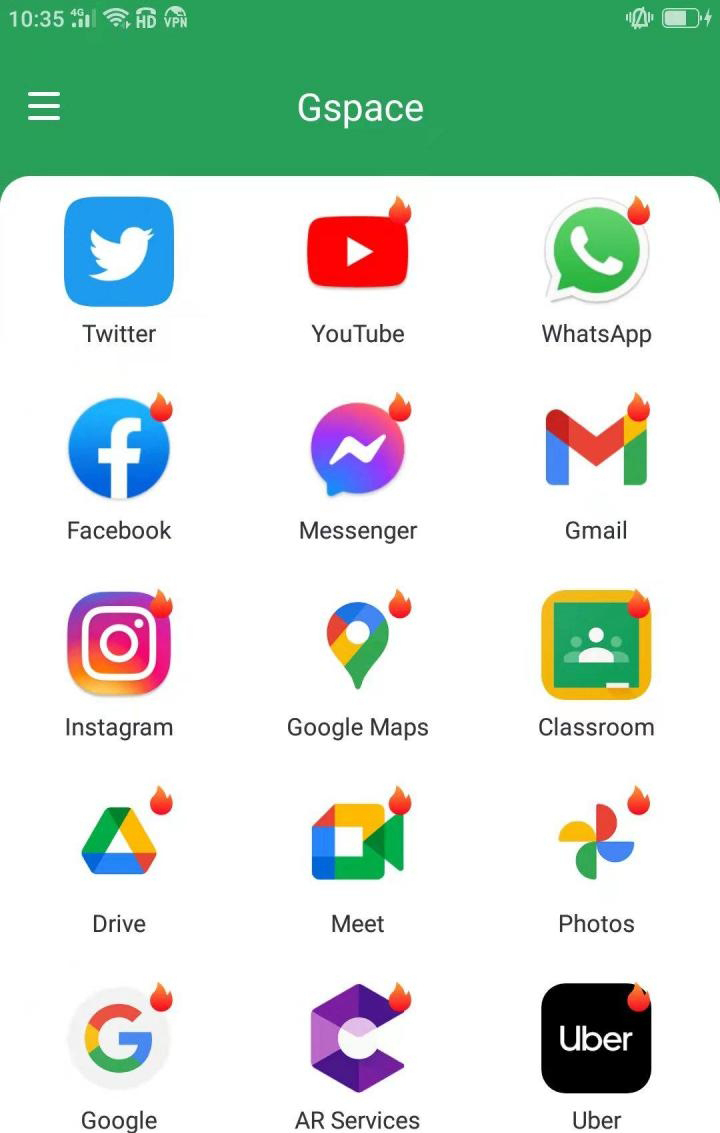Open Google Classroom
Image resolution: width=720 pixels, height=1133 pixels.
(596, 645)
